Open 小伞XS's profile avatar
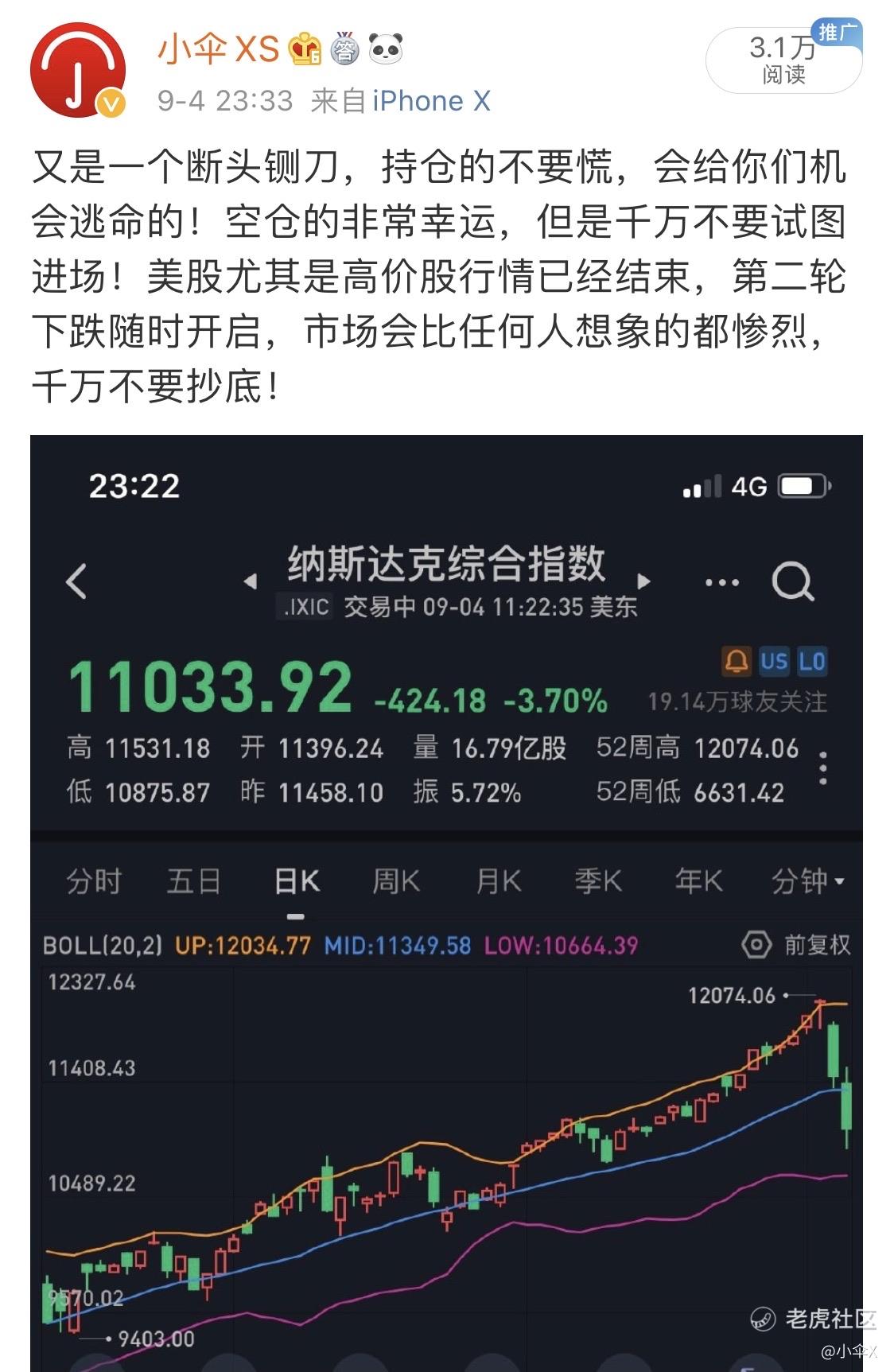This screenshot has width=894, height=1372. tap(78, 70)
